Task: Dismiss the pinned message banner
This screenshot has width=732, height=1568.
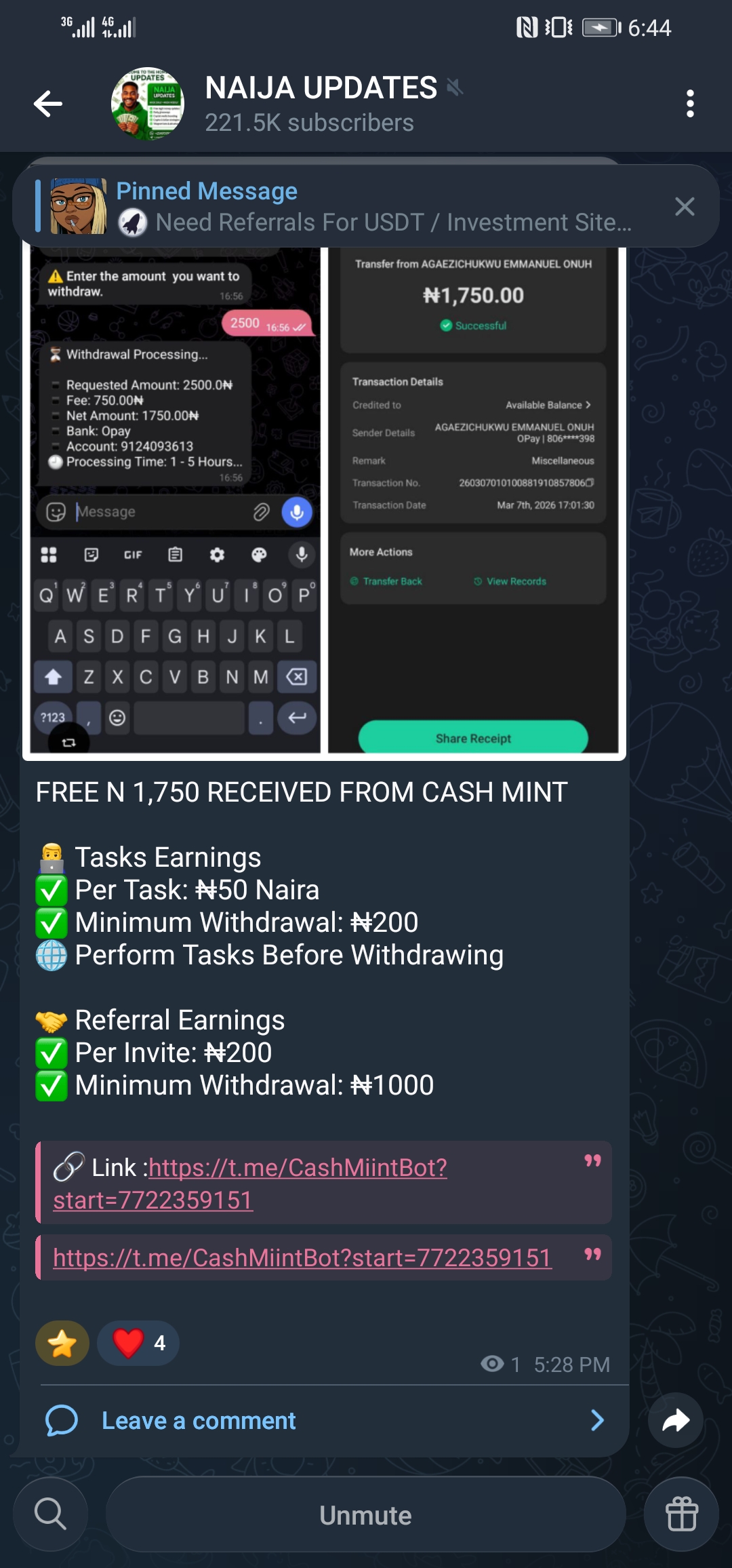Action: 685,206
